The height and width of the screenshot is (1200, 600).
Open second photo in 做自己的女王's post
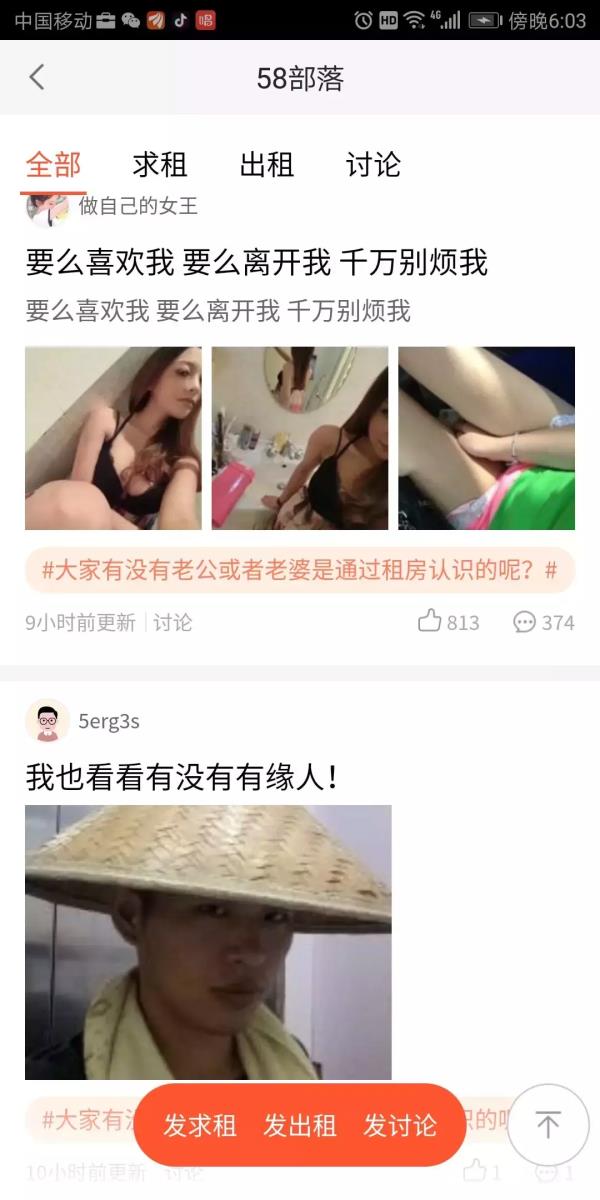[300, 438]
